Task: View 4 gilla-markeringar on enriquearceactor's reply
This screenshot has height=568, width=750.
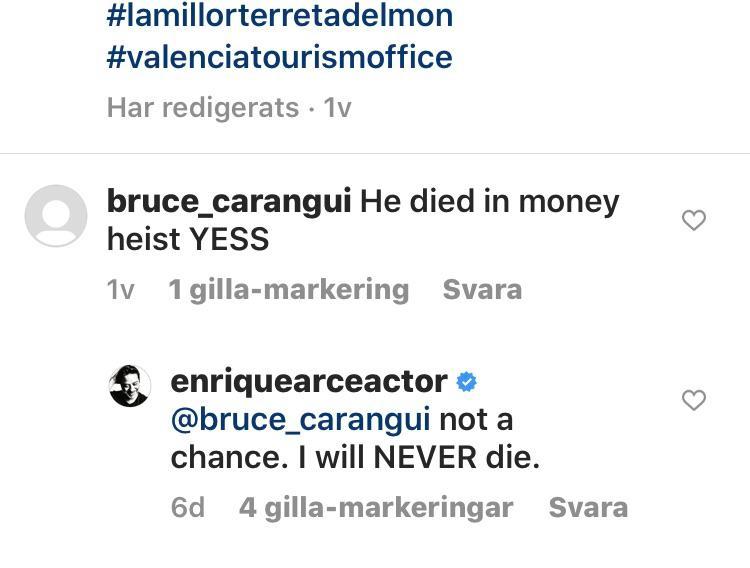Action: click(x=376, y=508)
